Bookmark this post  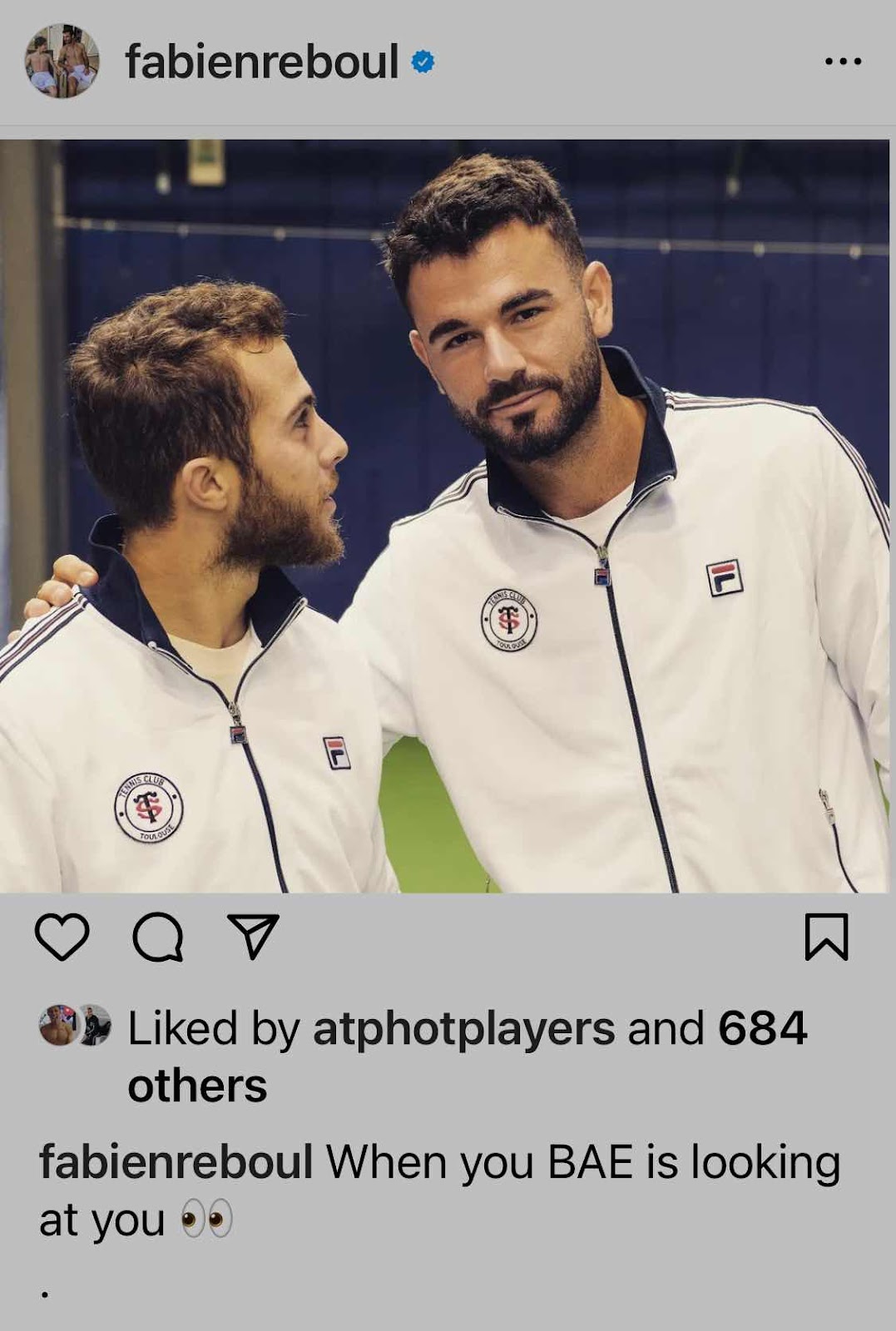tap(826, 938)
